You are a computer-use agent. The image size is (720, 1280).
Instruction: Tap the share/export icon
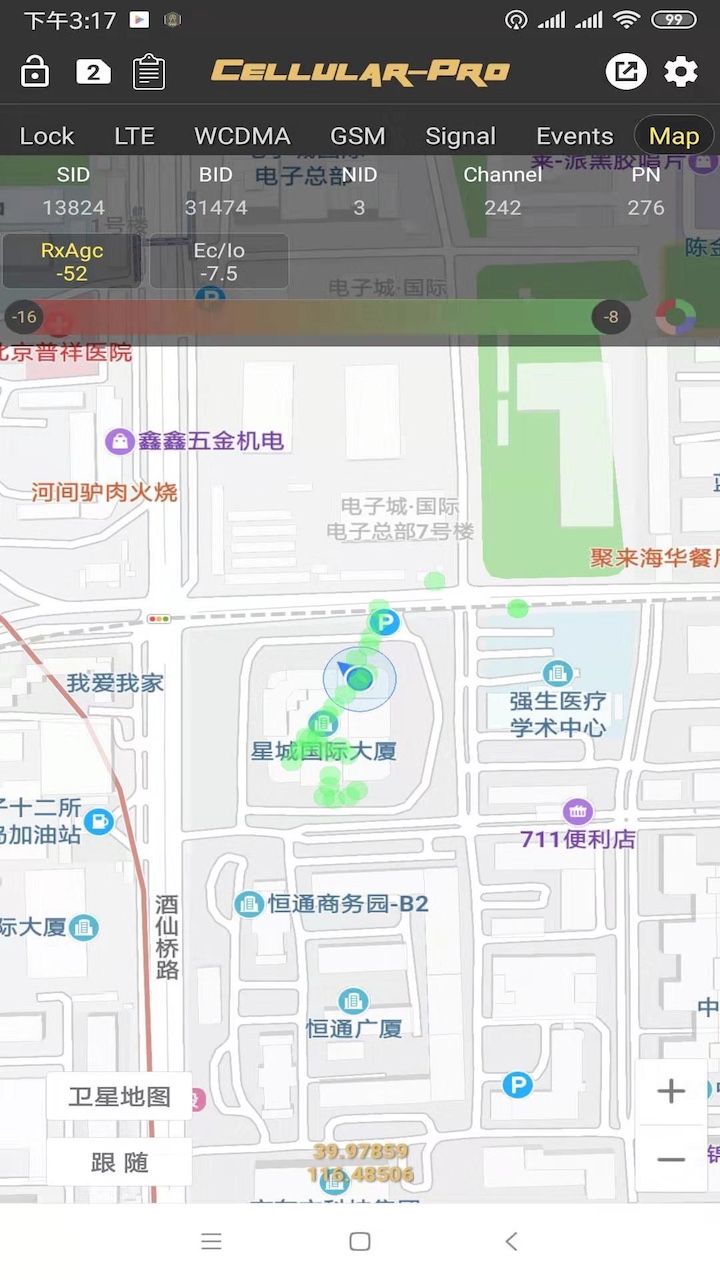626,71
